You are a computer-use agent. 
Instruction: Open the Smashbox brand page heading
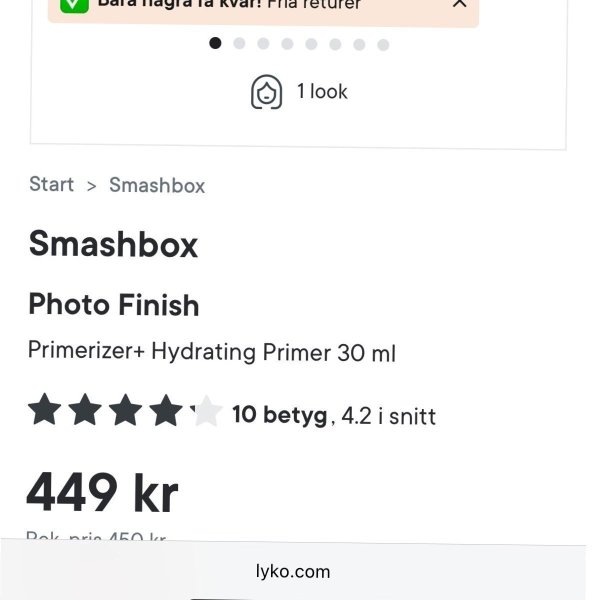pyautogui.click(x=113, y=245)
